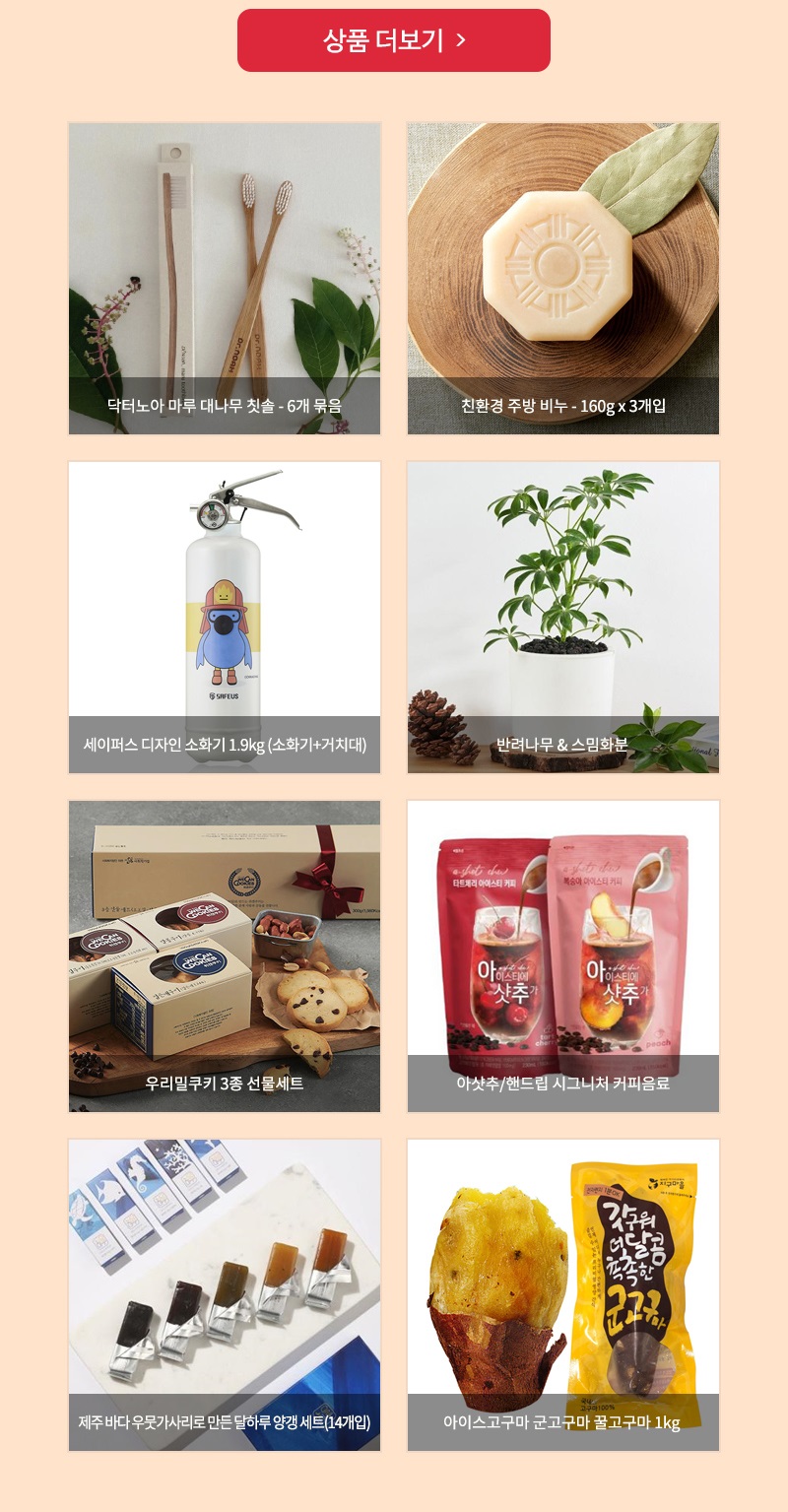
Task: Open 친환경 주방 비누 160g x 3개입 product
Action: [x=562, y=279]
